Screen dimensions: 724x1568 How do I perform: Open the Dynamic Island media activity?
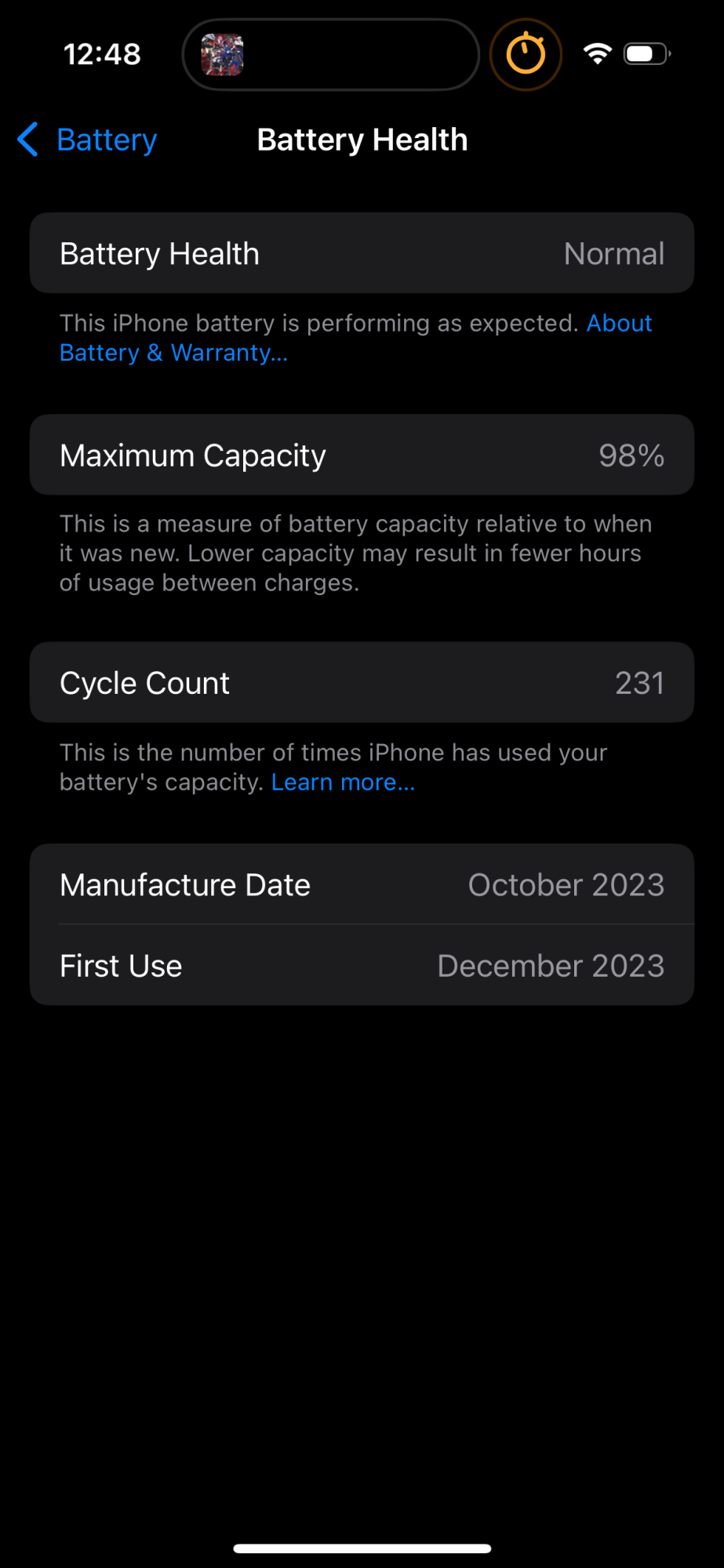click(330, 54)
